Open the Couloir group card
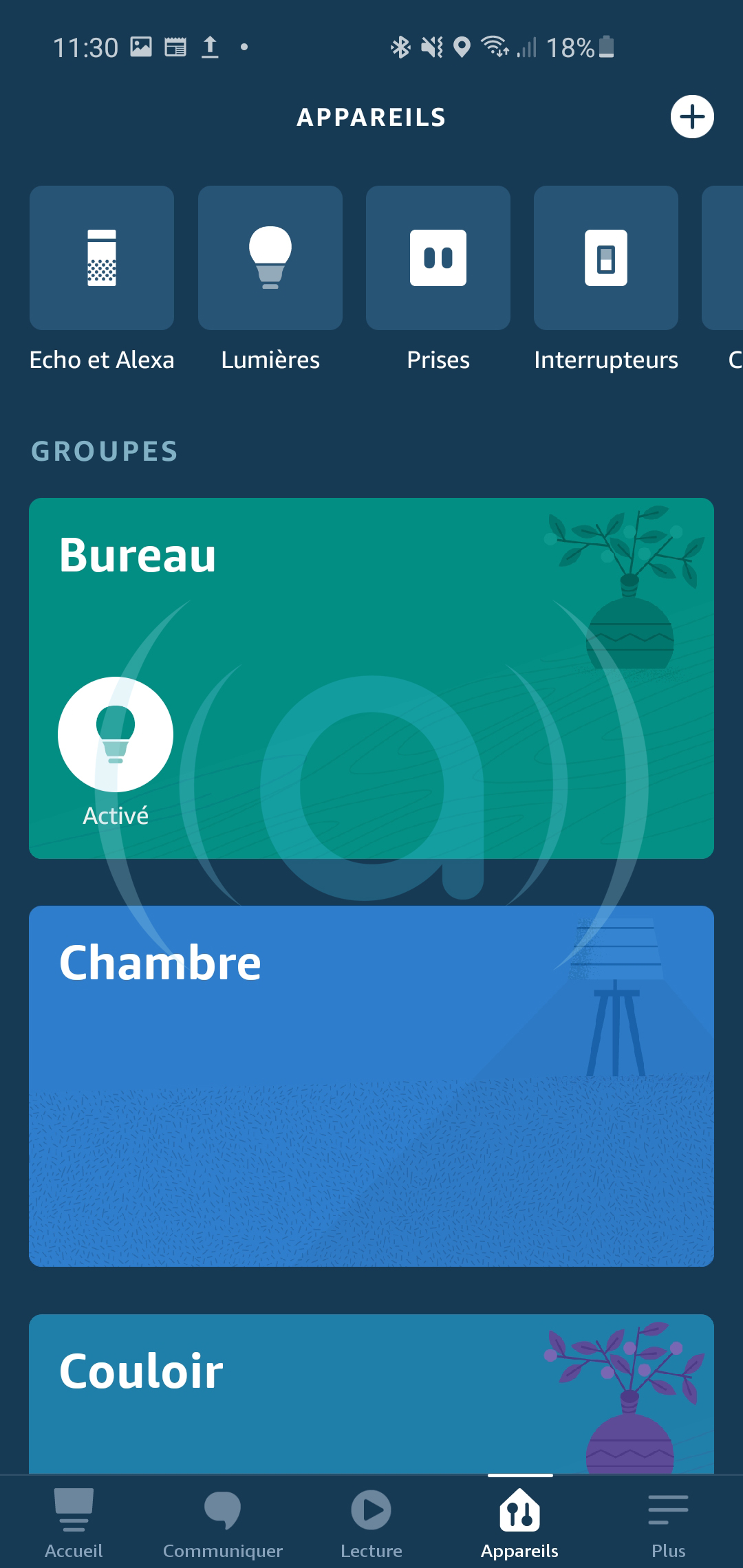Viewport: 743px width, 1568px height. [371, 1393]
